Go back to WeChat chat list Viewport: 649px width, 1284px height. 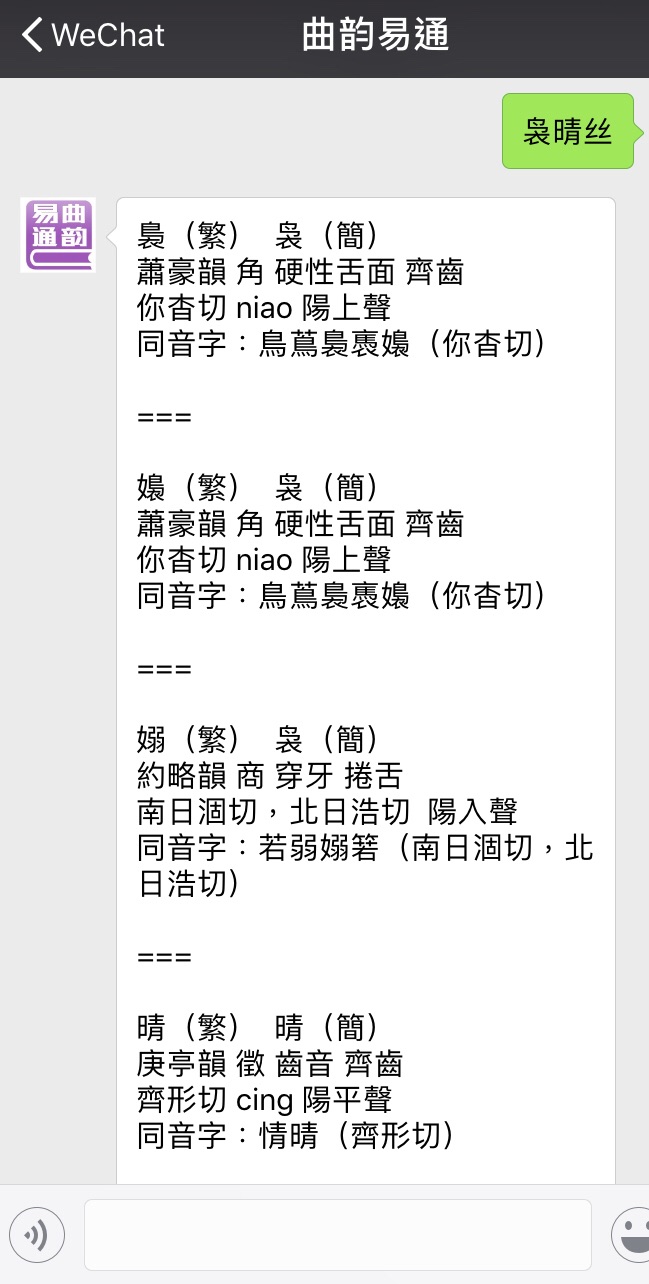(x=93, y=36)
